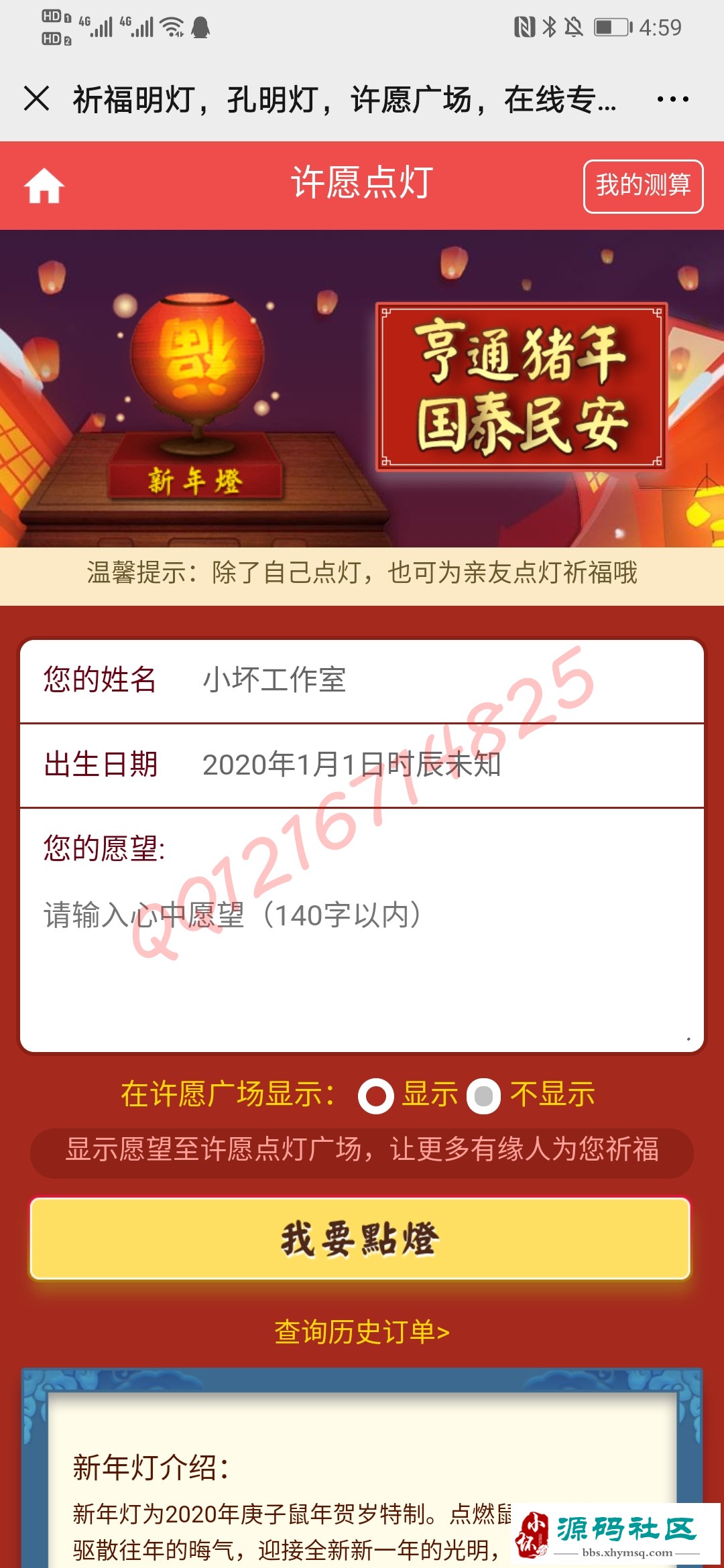
Task: Tap the 我要點燈 button
Action: coord(361,1238)
